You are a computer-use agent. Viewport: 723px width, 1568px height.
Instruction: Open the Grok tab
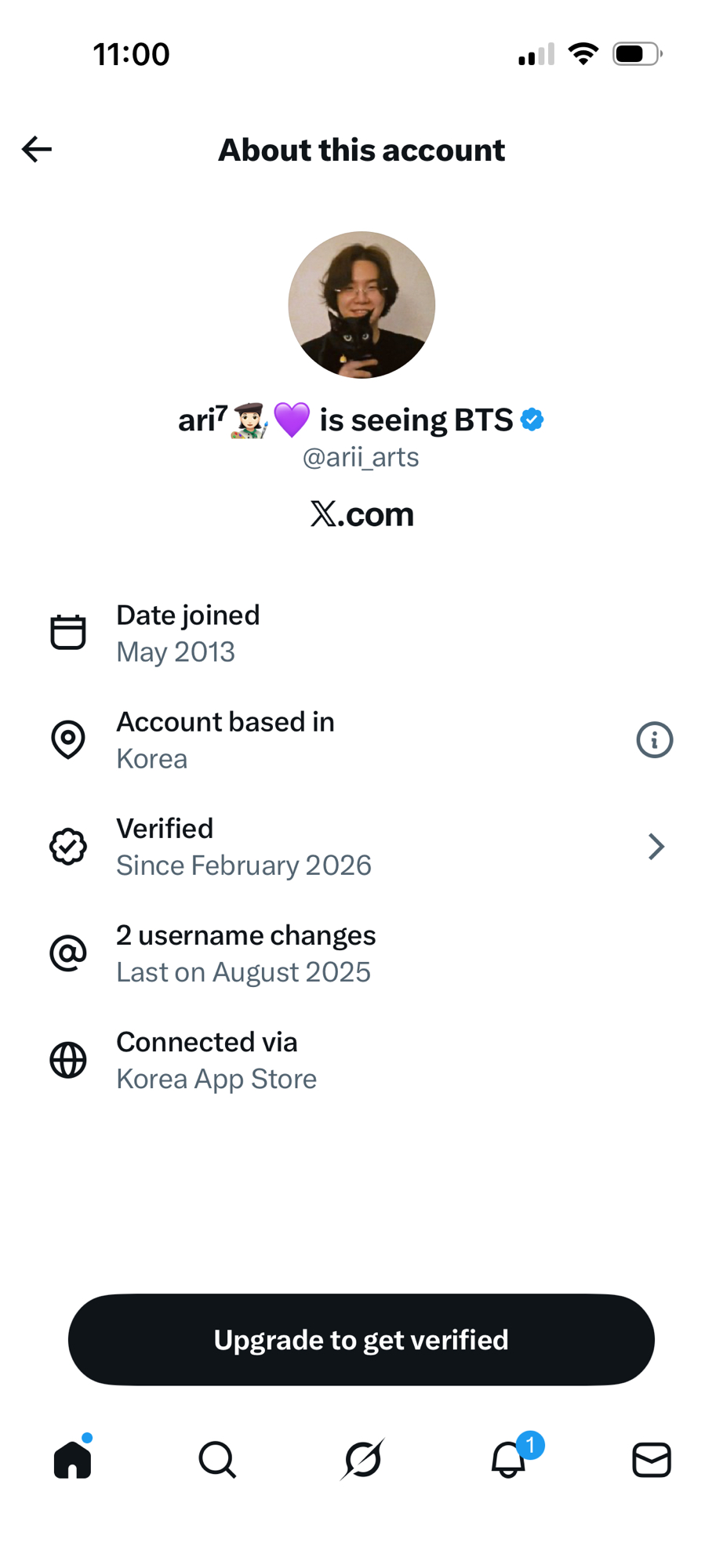[x=363, y=1460]
